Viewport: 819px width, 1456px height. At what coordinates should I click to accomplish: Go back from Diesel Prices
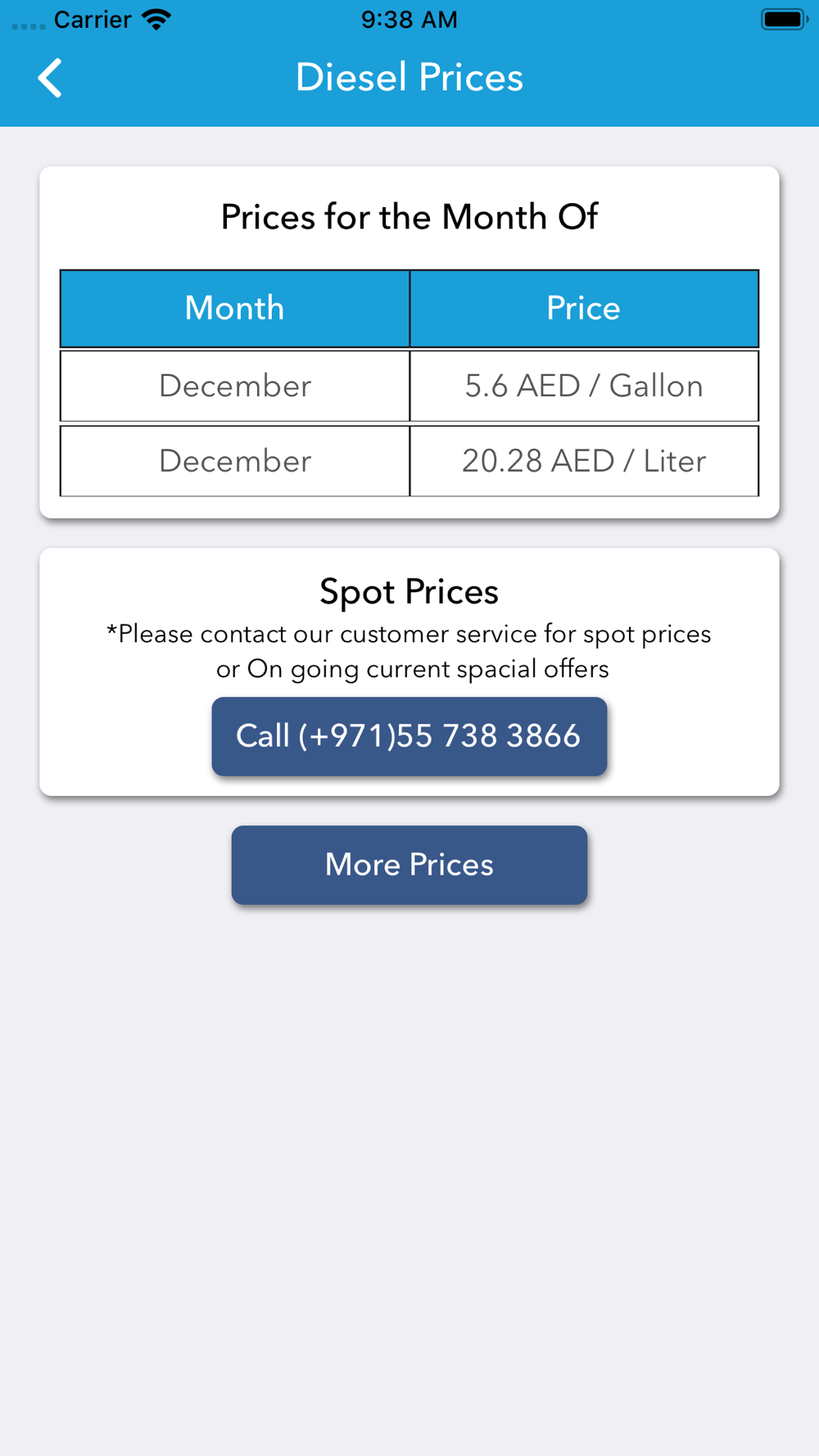click(x=50, y=79)
